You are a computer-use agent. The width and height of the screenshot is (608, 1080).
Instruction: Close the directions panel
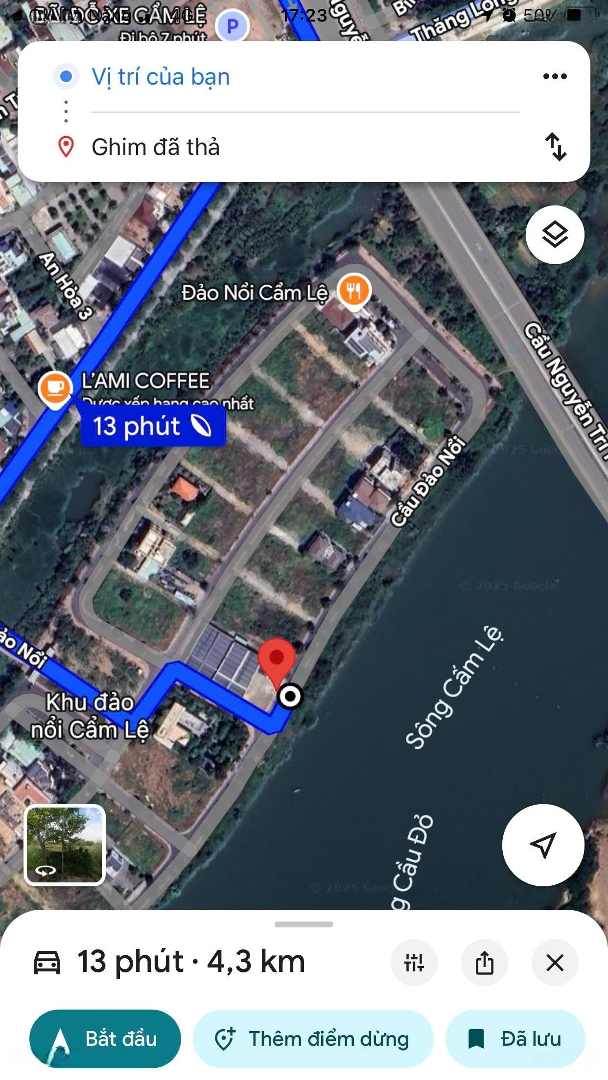pyautogui.click(x=555, y=962)
